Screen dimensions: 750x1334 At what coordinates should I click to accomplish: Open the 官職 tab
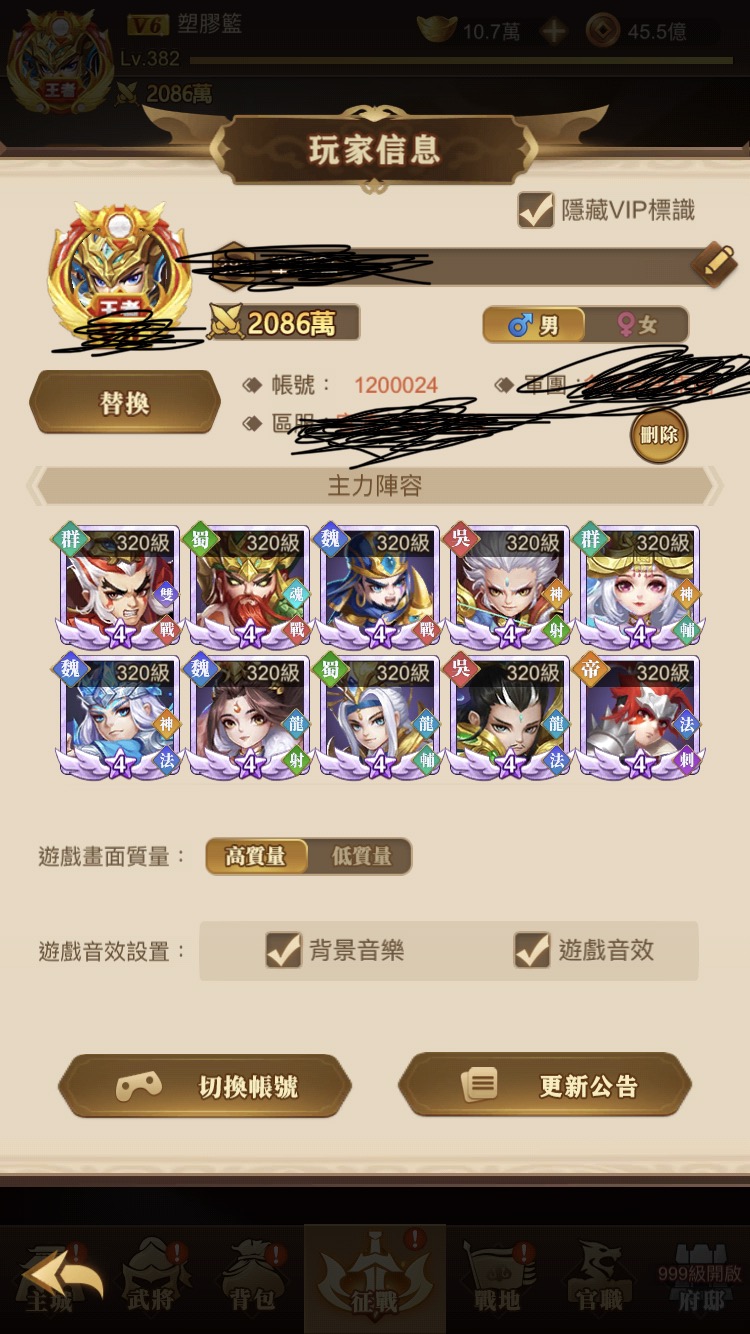pos(600,1280)
